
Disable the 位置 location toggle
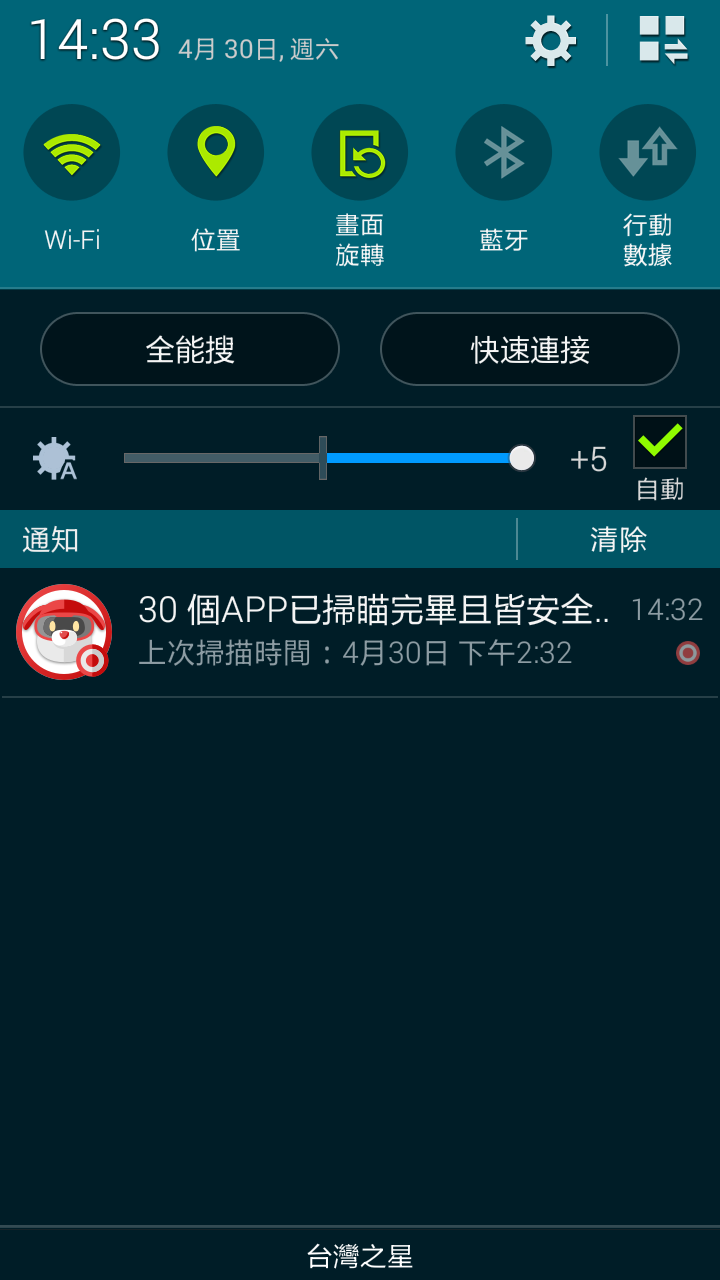(x=216, y=153)
